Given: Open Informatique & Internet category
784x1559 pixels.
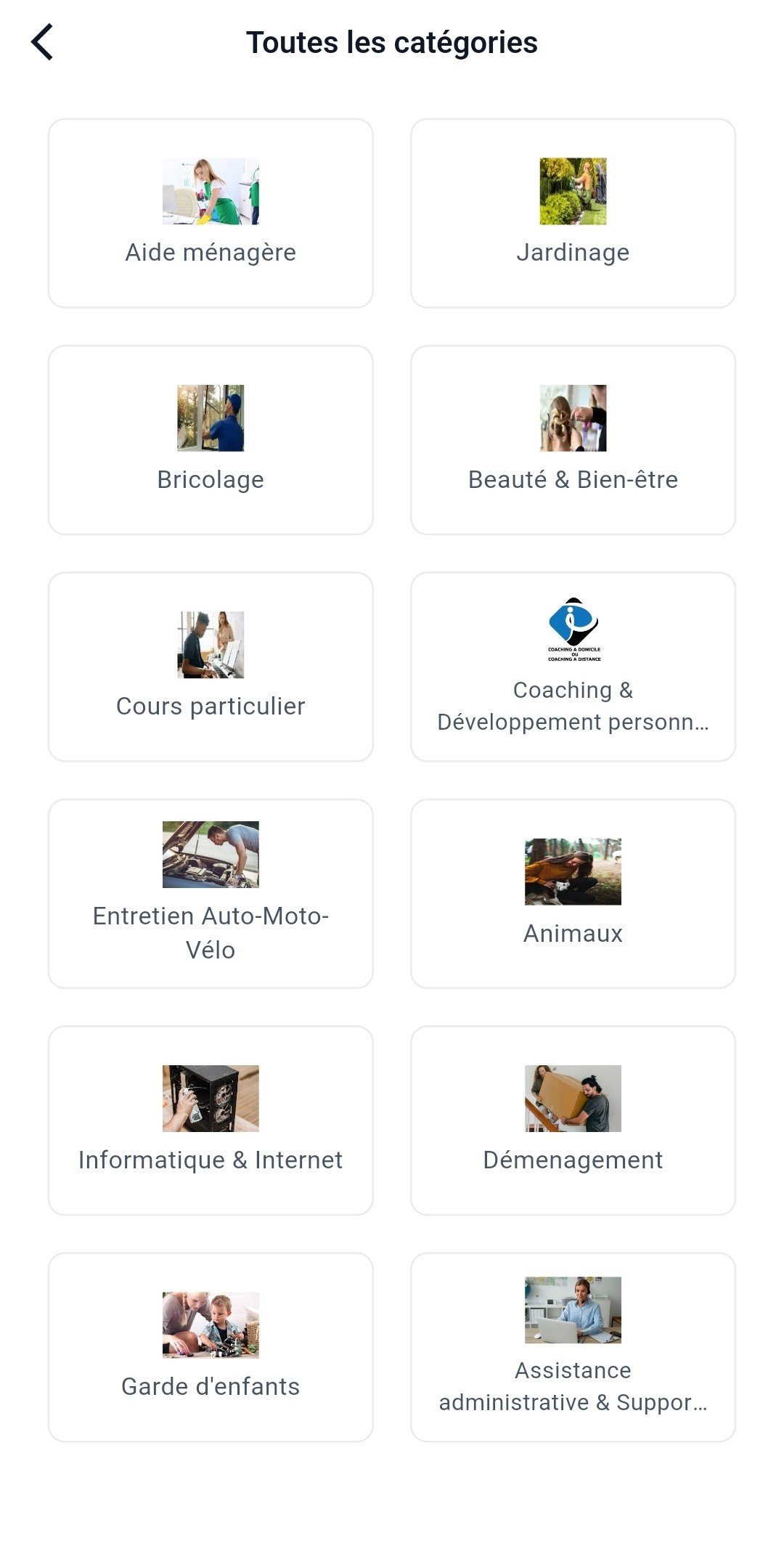Looking at the screenshot, I should point(211,1120).
